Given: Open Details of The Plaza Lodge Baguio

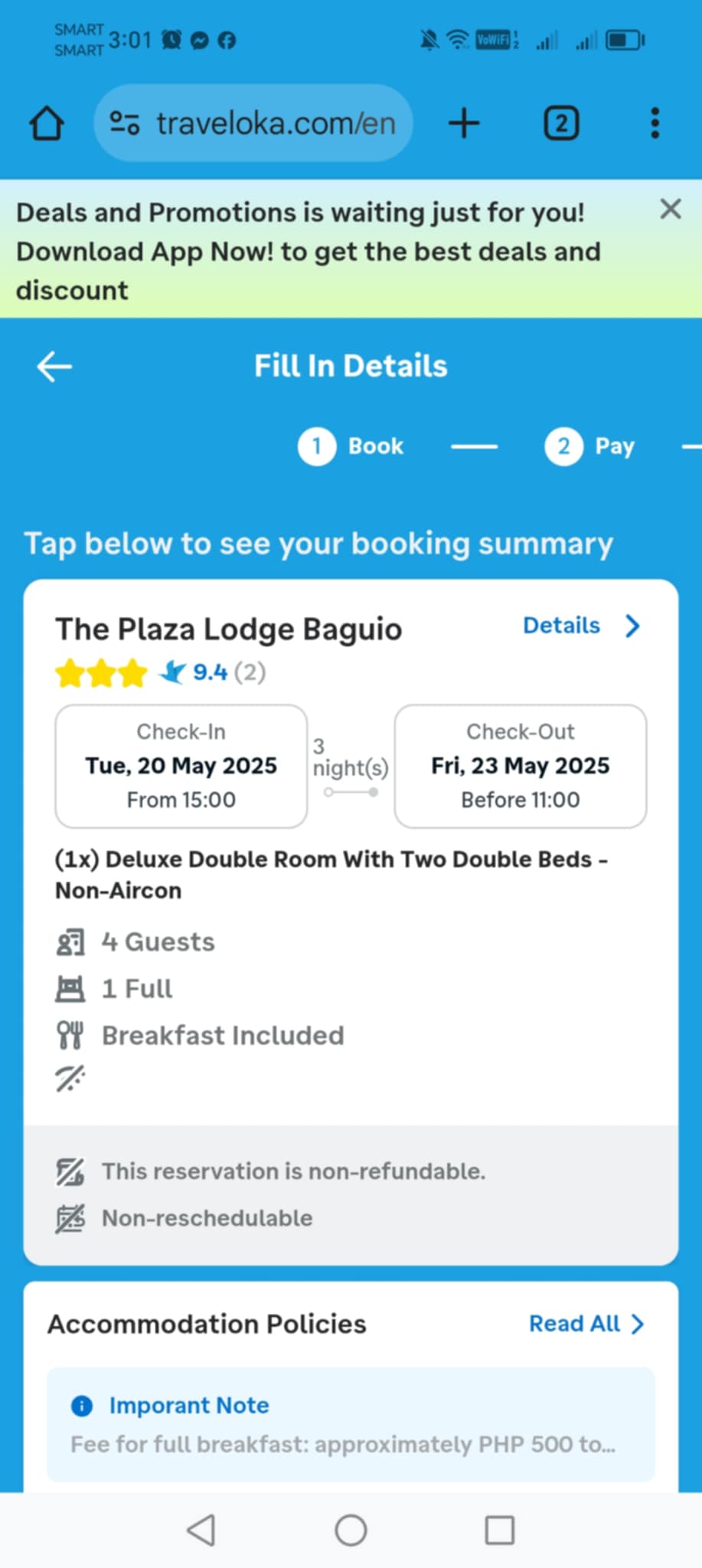Looking at the screenshot, I should tap(582, 626).
